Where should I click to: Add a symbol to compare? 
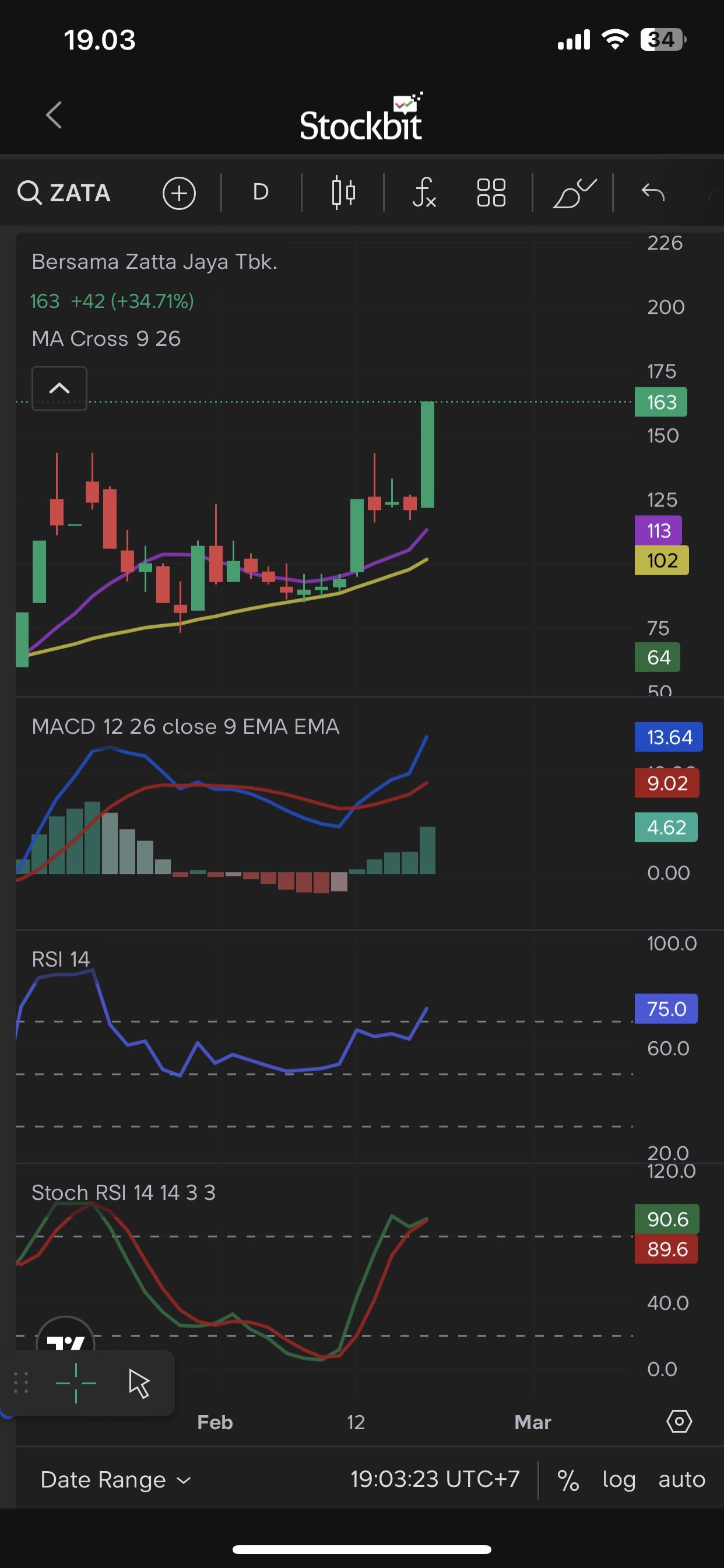(x=179, y=194)
